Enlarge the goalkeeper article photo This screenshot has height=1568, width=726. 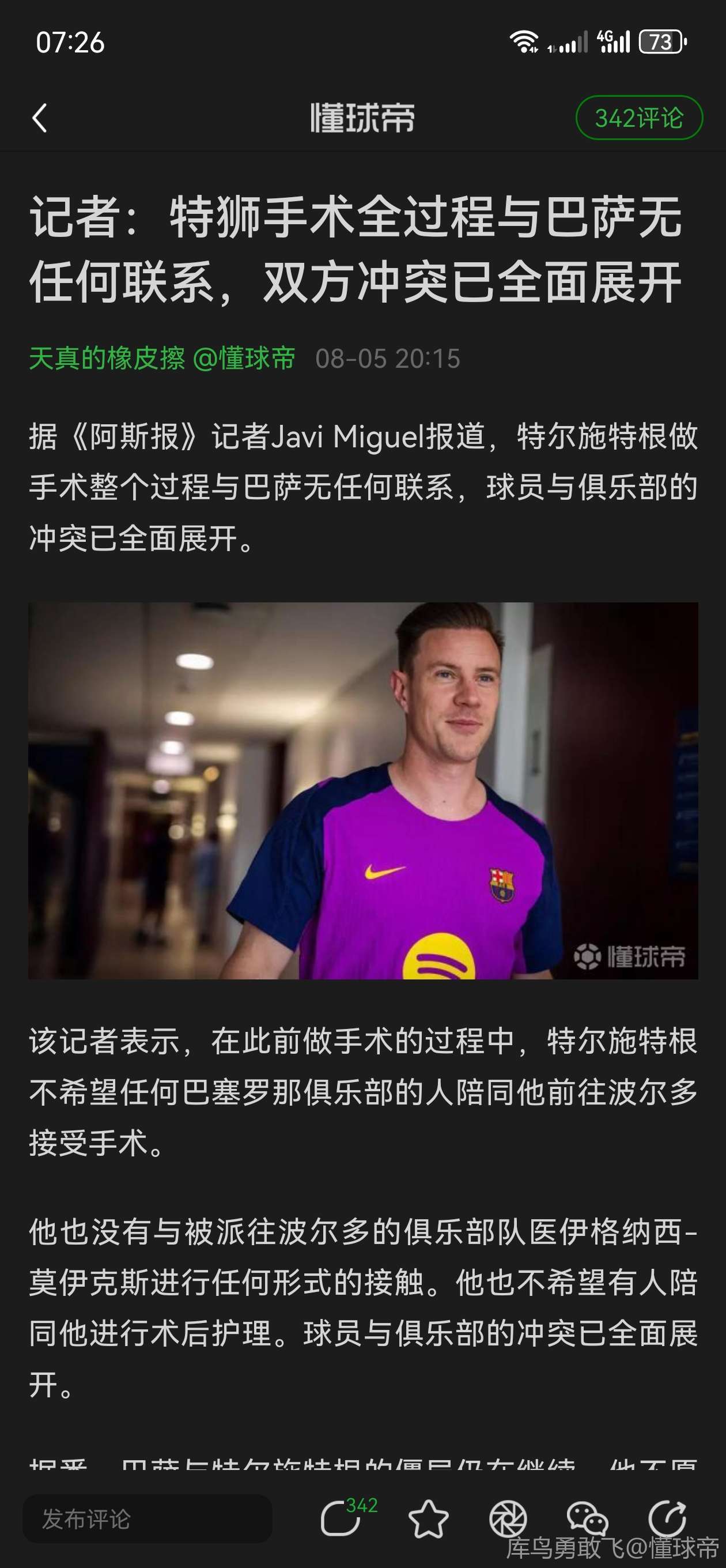(362, 790)
